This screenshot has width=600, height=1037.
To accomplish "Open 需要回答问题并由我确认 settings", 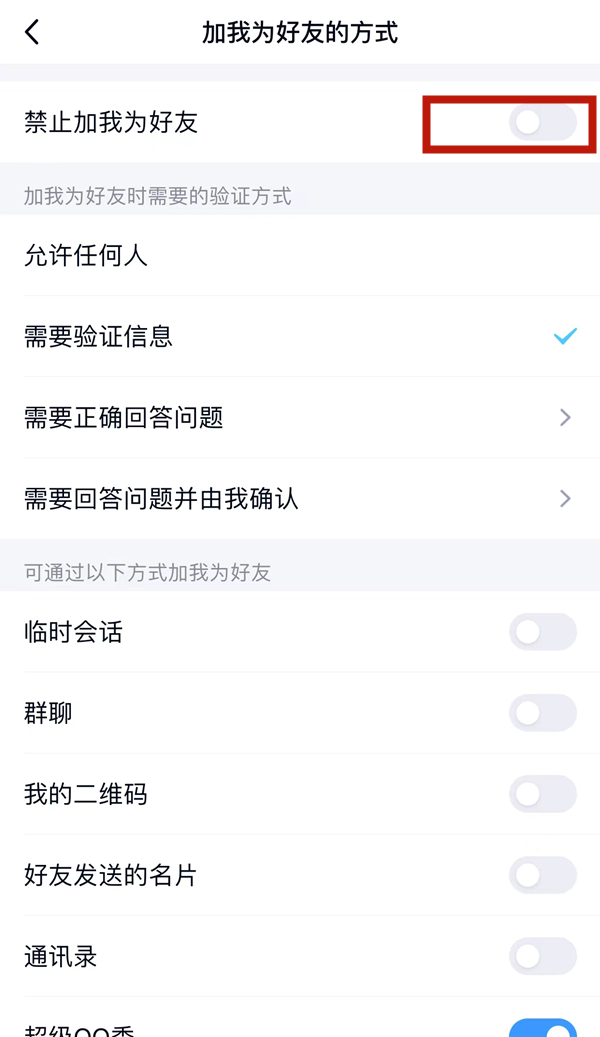I will tap(300, 499).
